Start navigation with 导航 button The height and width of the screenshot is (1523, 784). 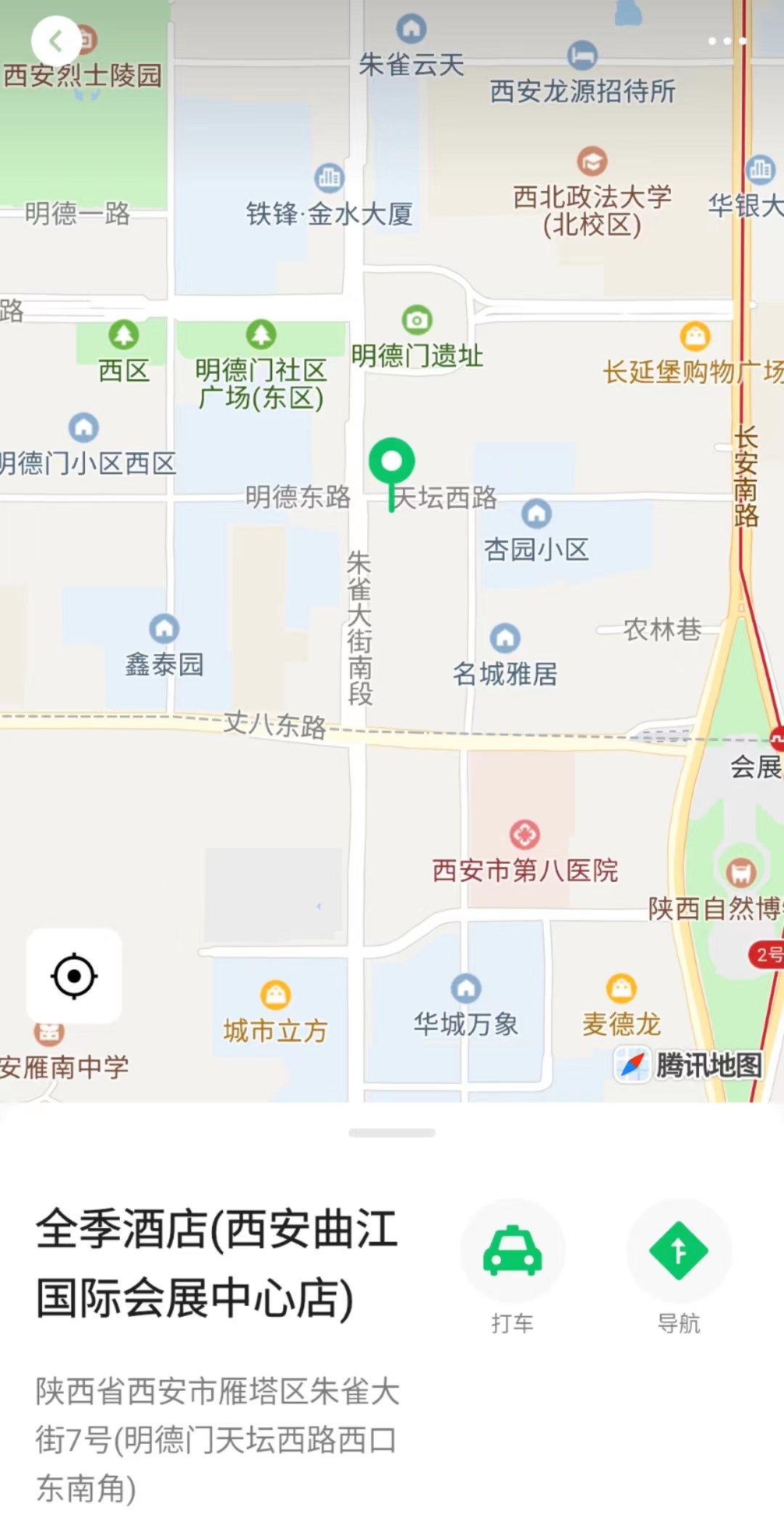pyautogui.click(x=679, y=1252)
